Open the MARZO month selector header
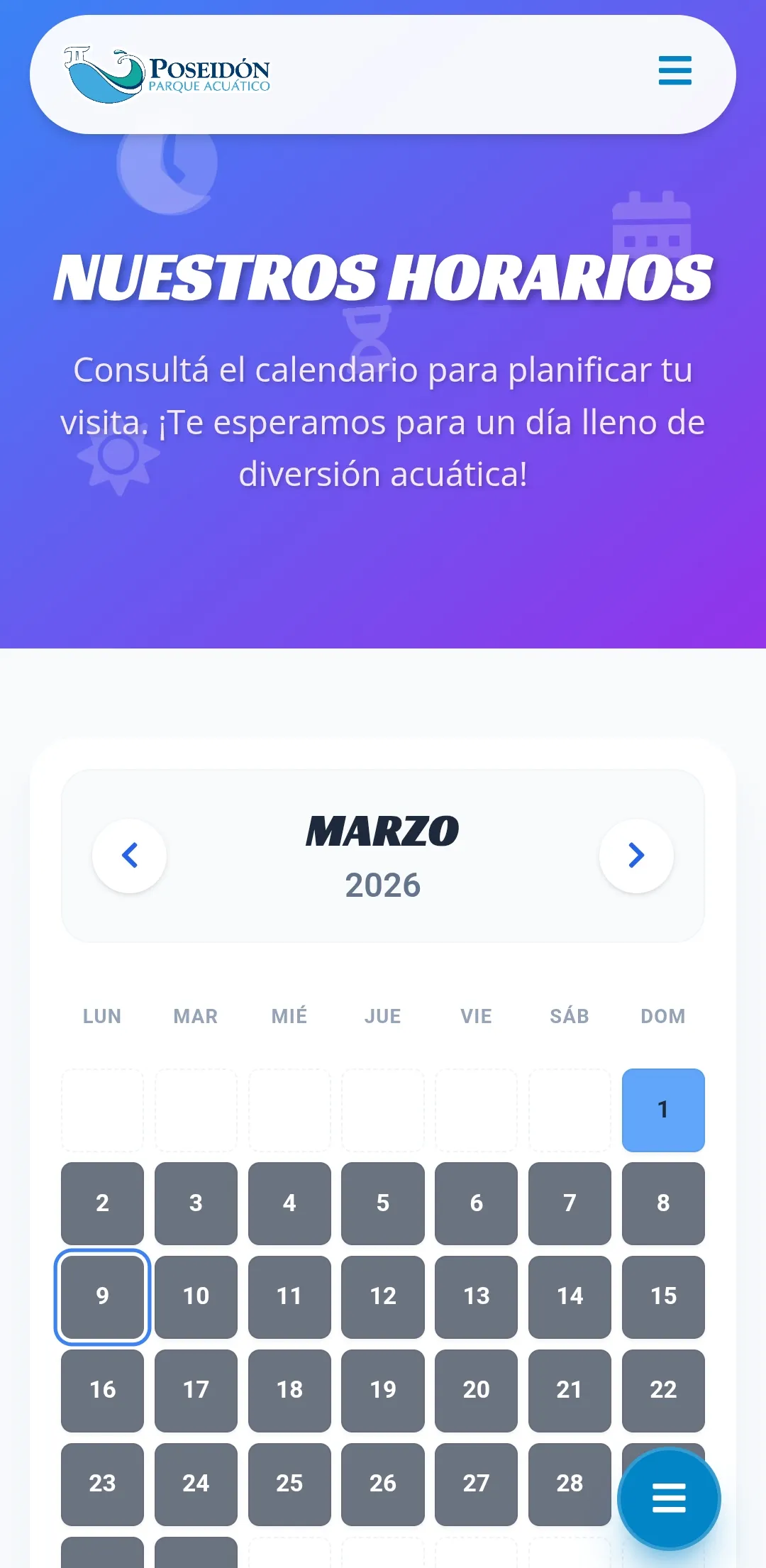This screenshot has width=766, height=1568. click(x=383, y=830)
